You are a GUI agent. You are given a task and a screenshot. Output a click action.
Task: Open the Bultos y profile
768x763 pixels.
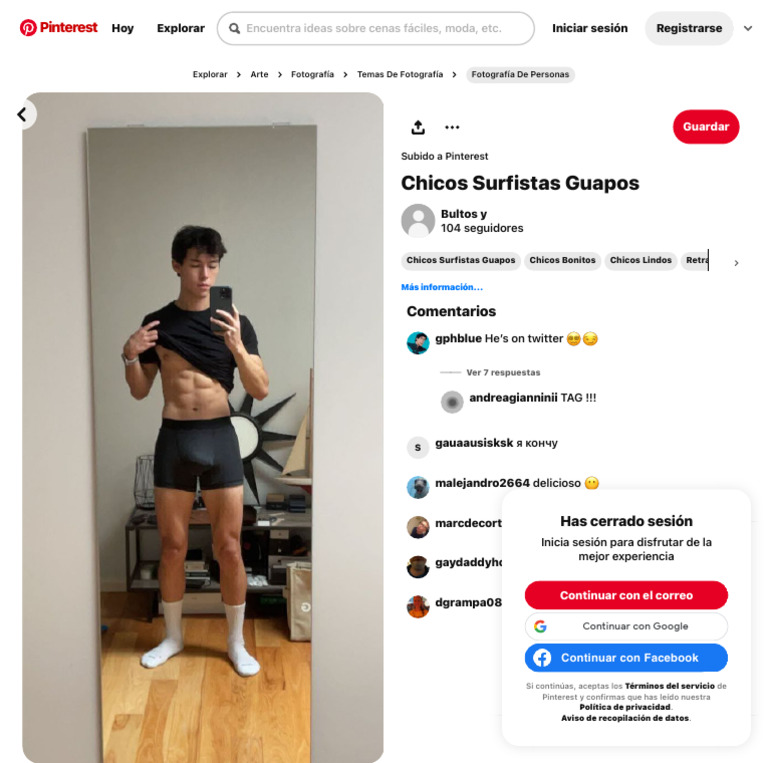463,214
